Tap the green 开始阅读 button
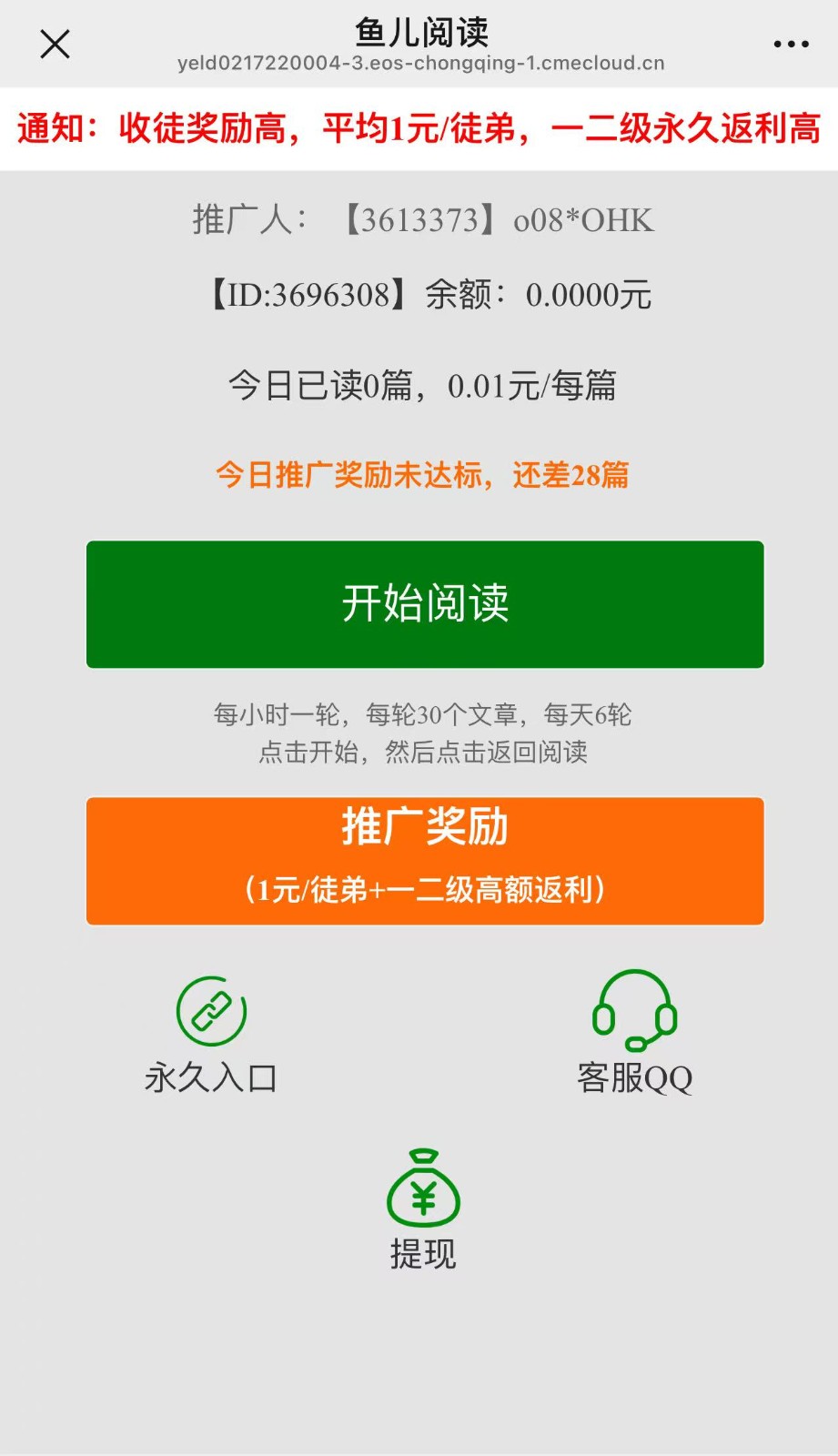The image size is (838, 1456). click(425, 604)
